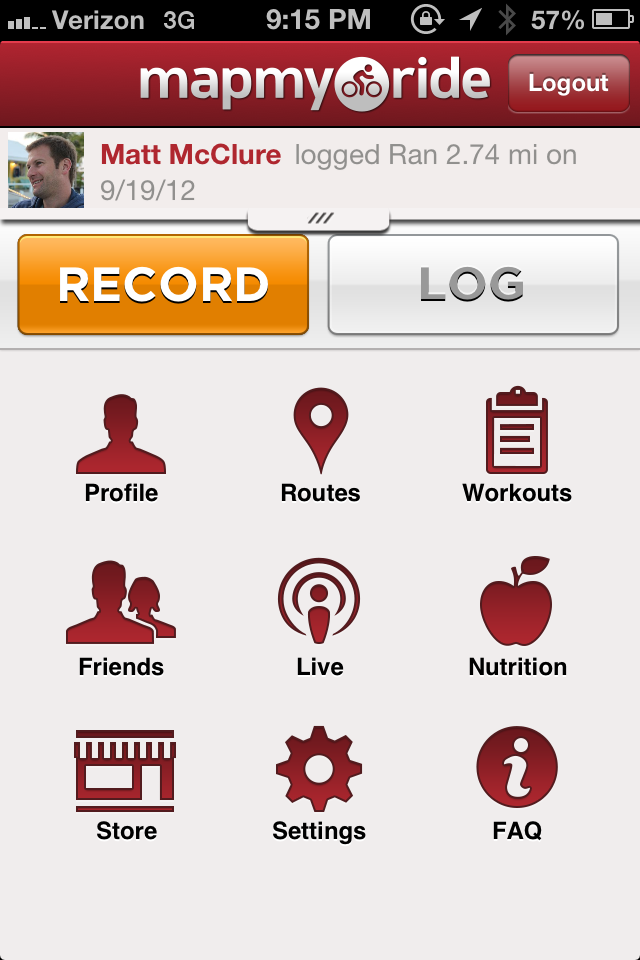640x960 pixels.
Task: Open Nutrition tracking
Action: click(x=517, y=618)
